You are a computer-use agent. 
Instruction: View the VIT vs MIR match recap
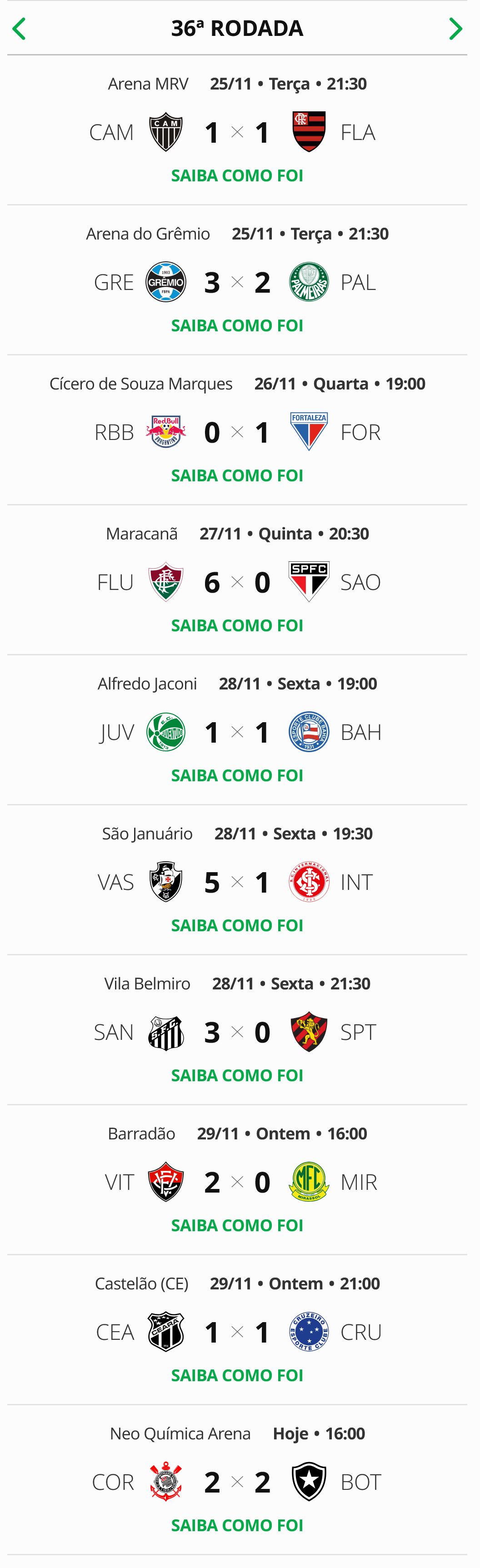click(237, 1225)
